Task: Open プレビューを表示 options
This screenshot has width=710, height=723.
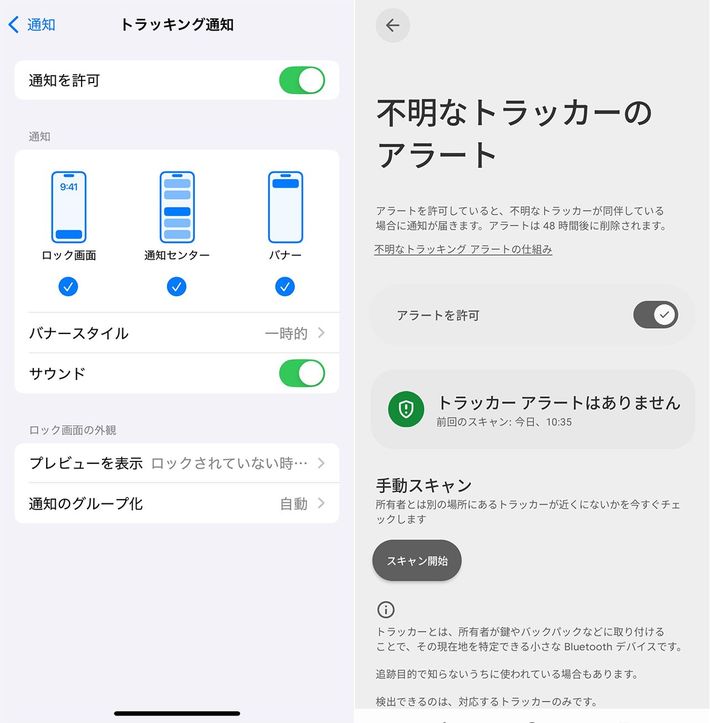Action: (177, 463)
